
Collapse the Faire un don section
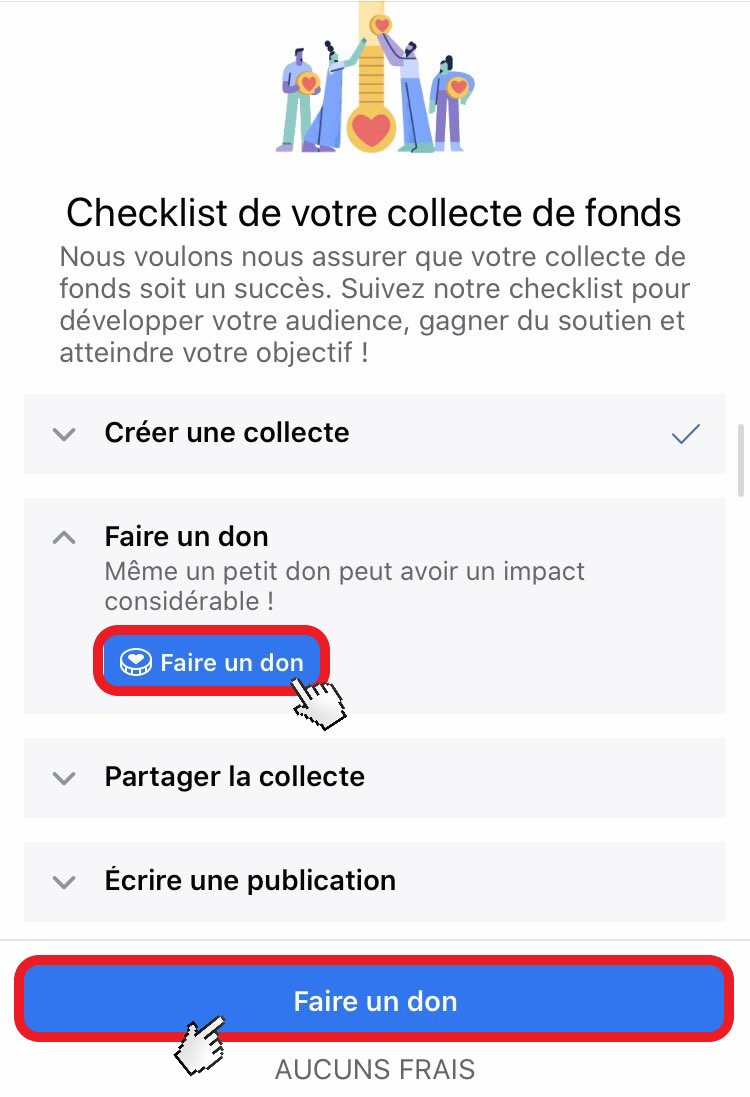point(64,538)
